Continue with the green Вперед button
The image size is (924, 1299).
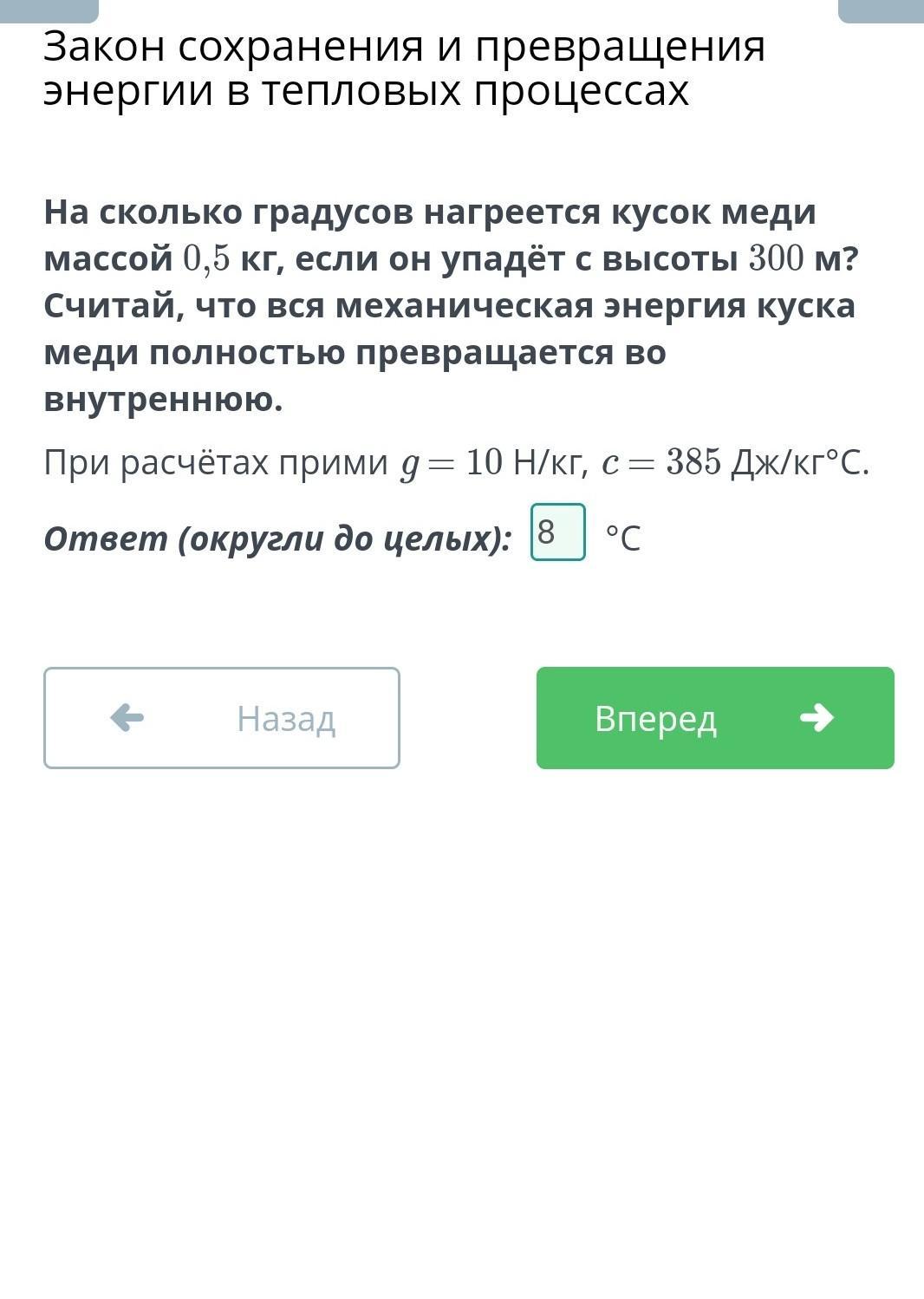pyautogui.click(x=714, y=718)
